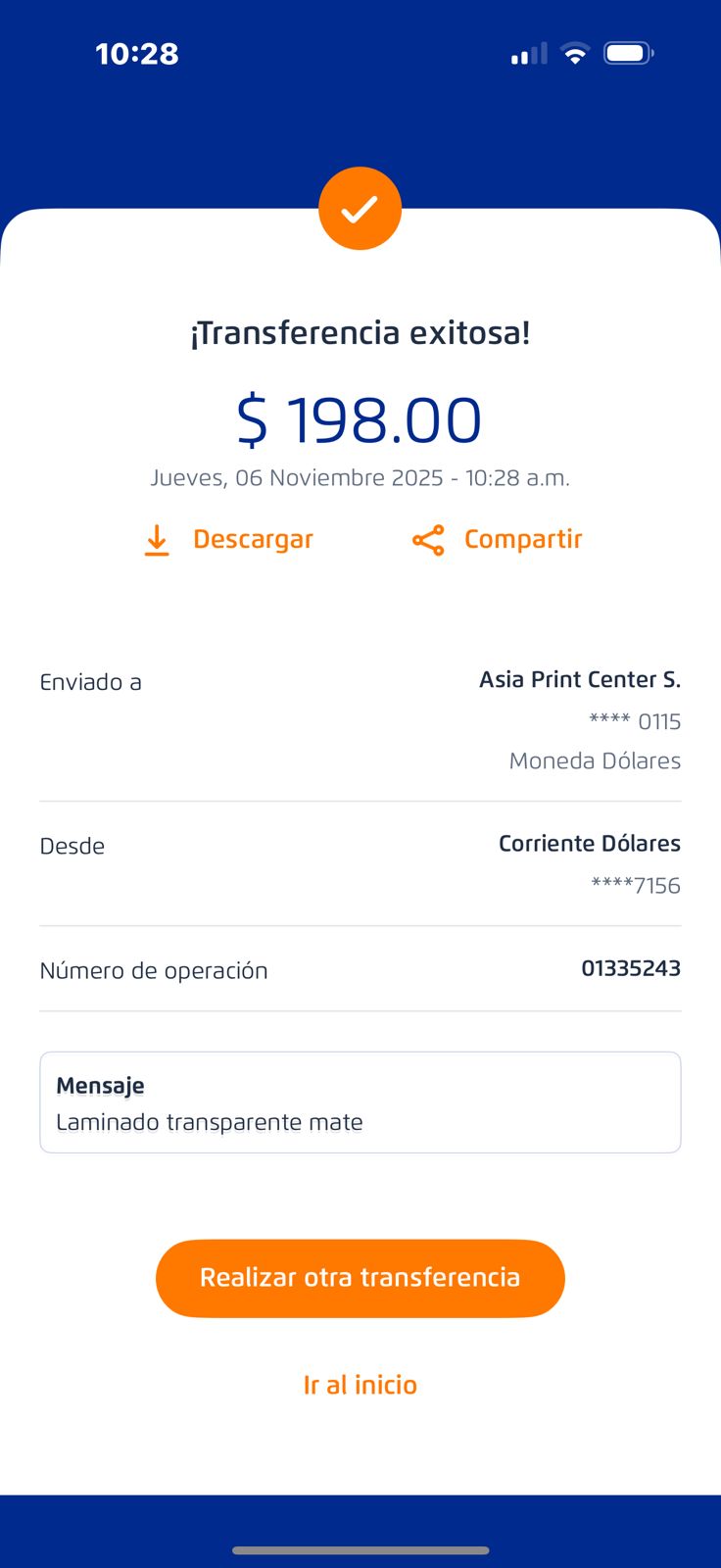
Task: Go back home with Ir al inicio
Action: point(360,1385)
